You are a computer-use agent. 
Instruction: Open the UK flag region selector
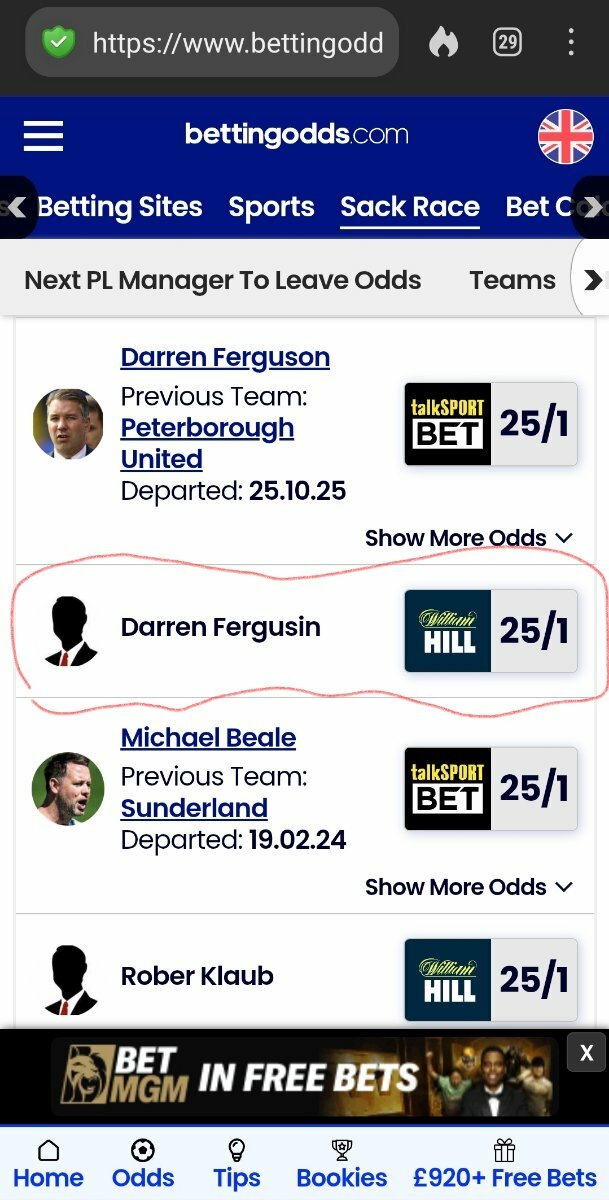click(565, 136)
